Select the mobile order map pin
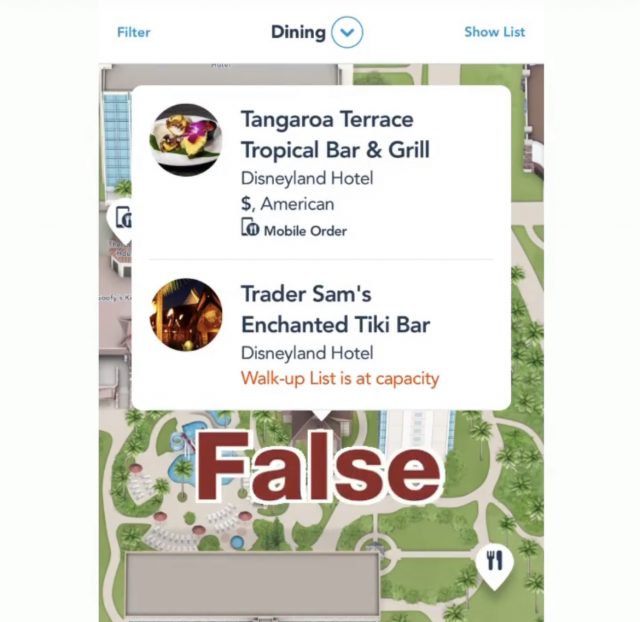The image size is (640, 622). click(x=121, y=218)
